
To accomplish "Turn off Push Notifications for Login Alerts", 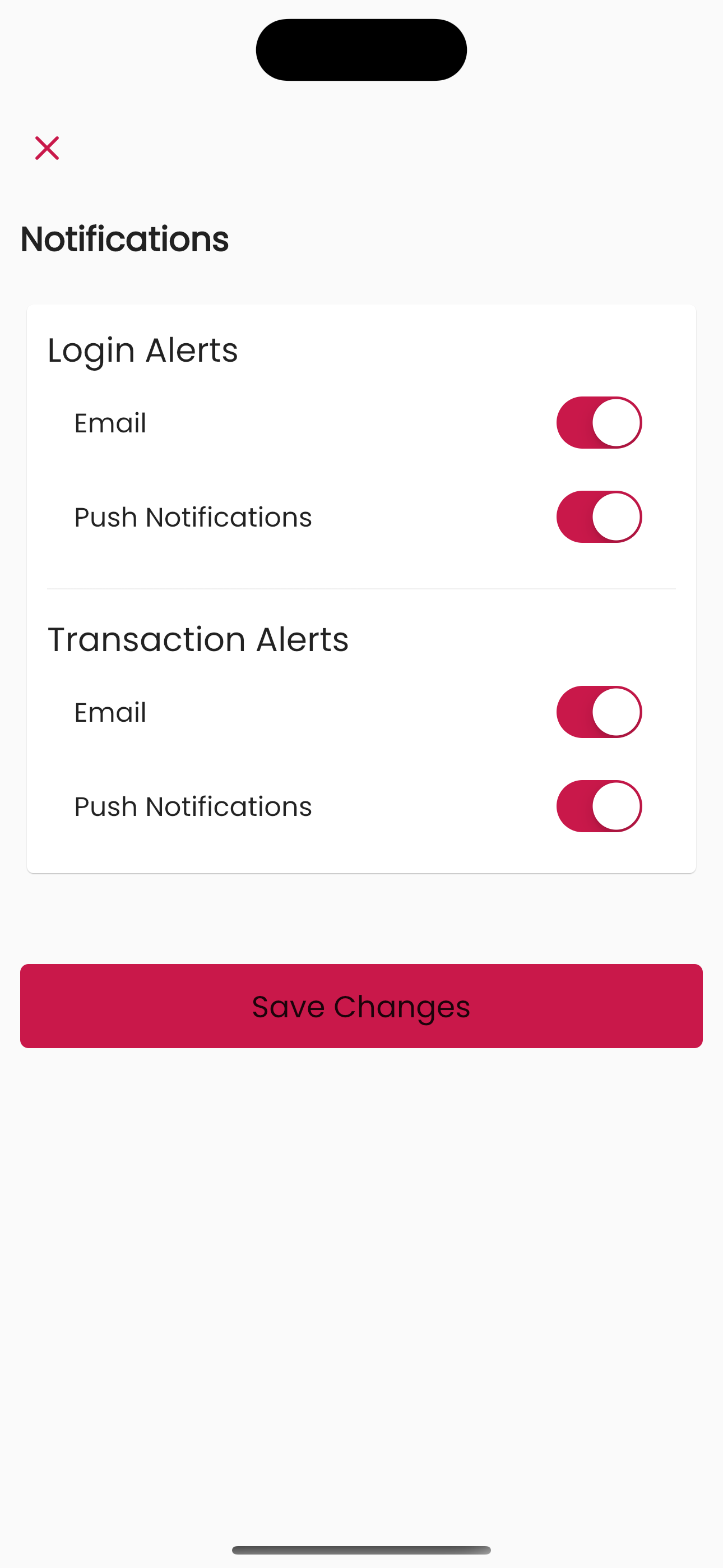I will pyautogui.click(x=599, y=517).
